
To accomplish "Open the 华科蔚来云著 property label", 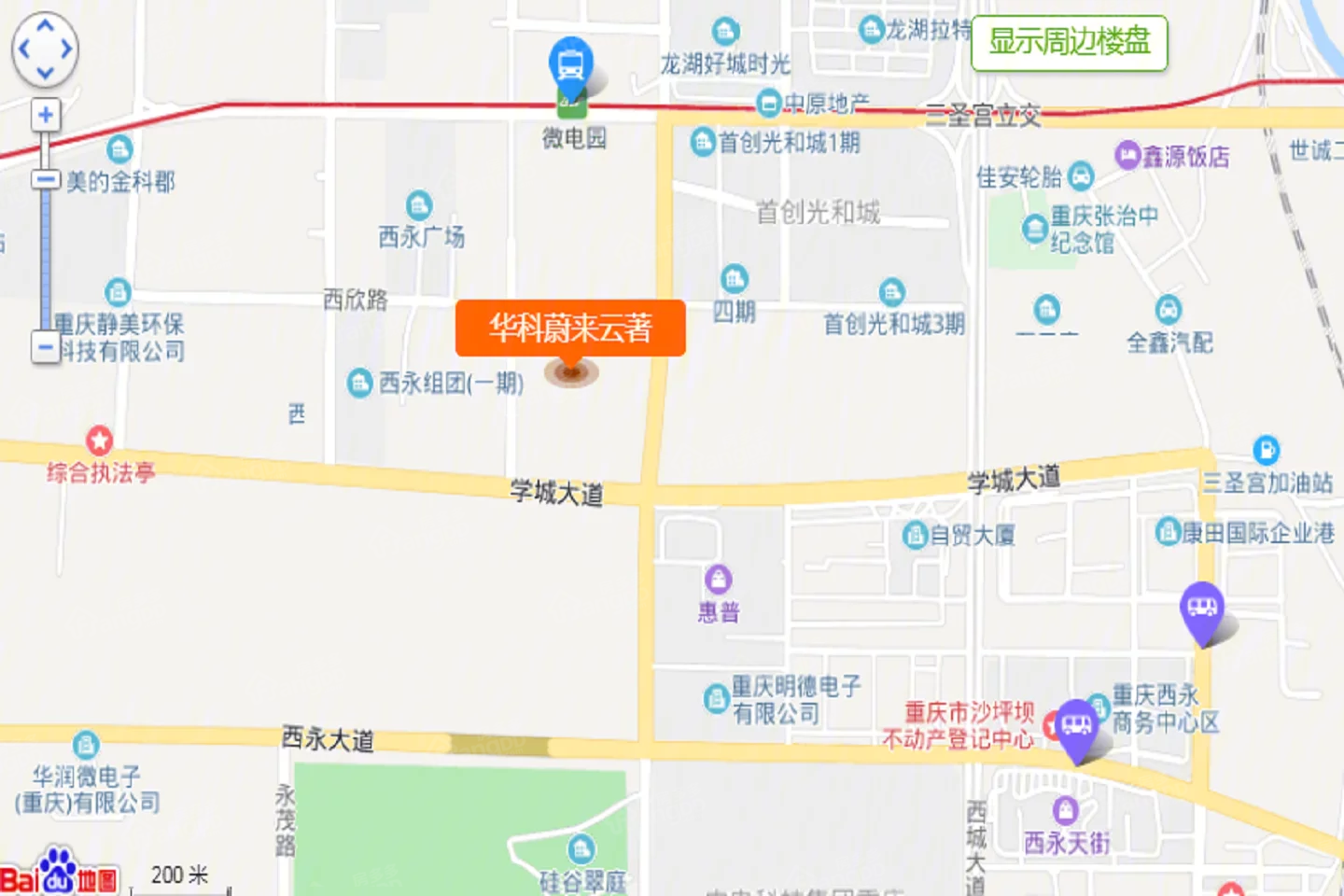I will [x=570, y=328].
